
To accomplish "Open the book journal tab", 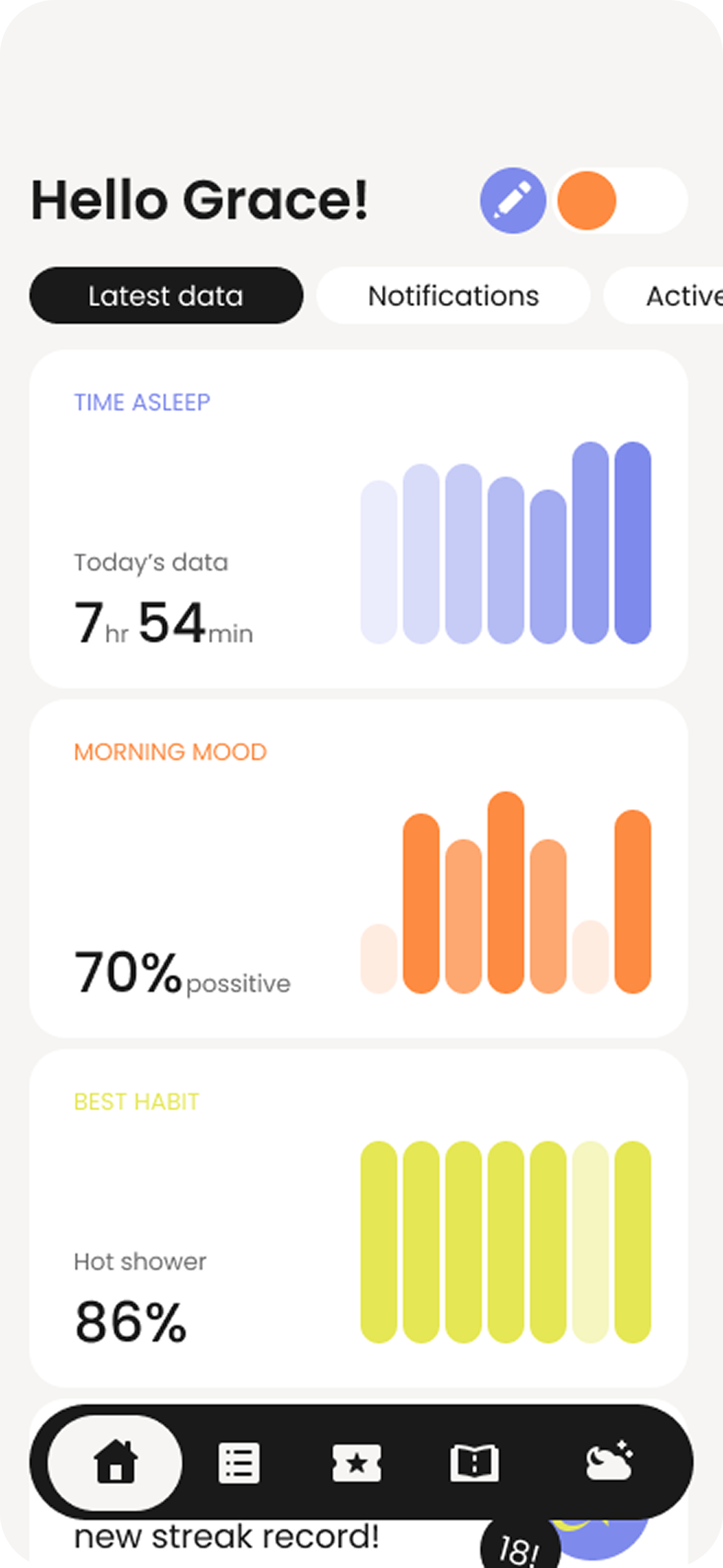I will (x=474, y=1463).
